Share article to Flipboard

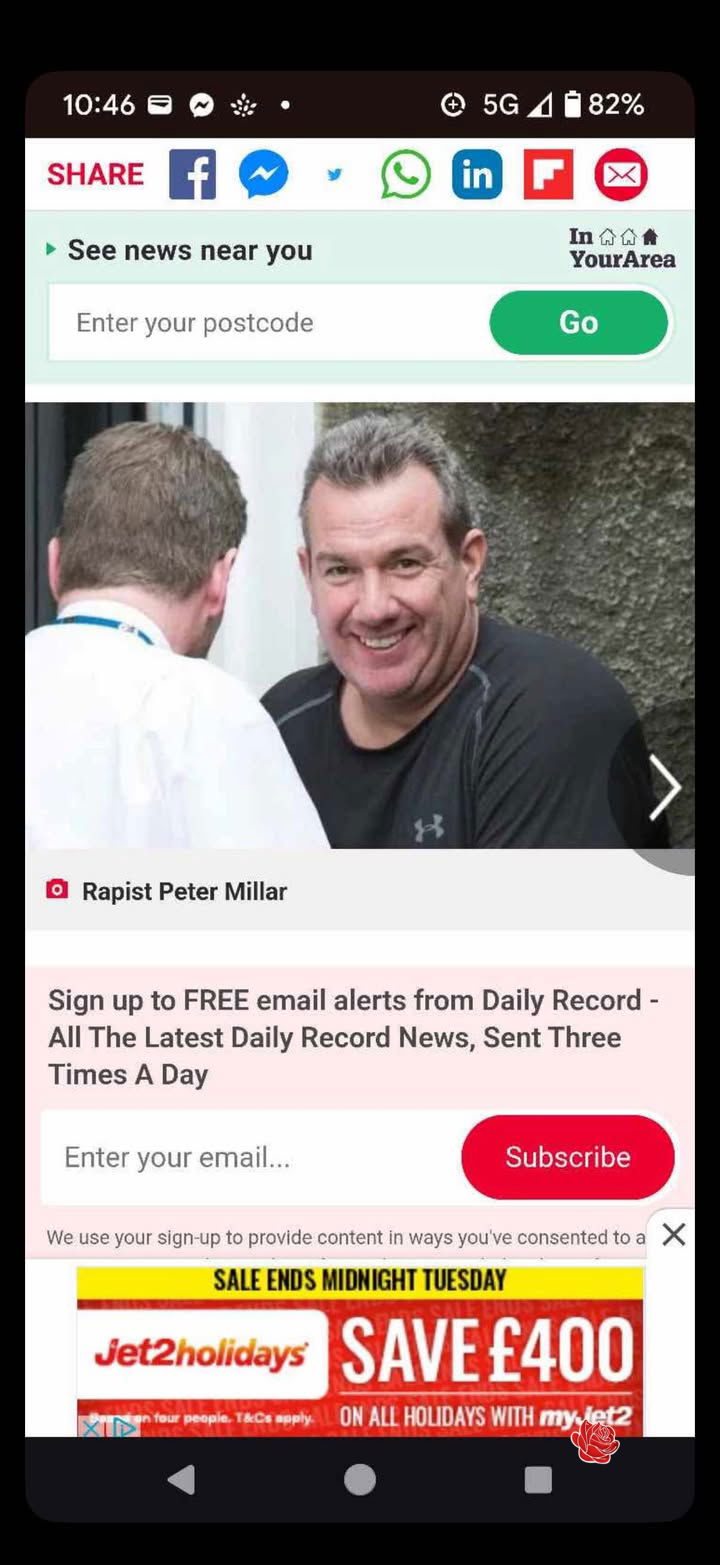[x=548, y=174]
